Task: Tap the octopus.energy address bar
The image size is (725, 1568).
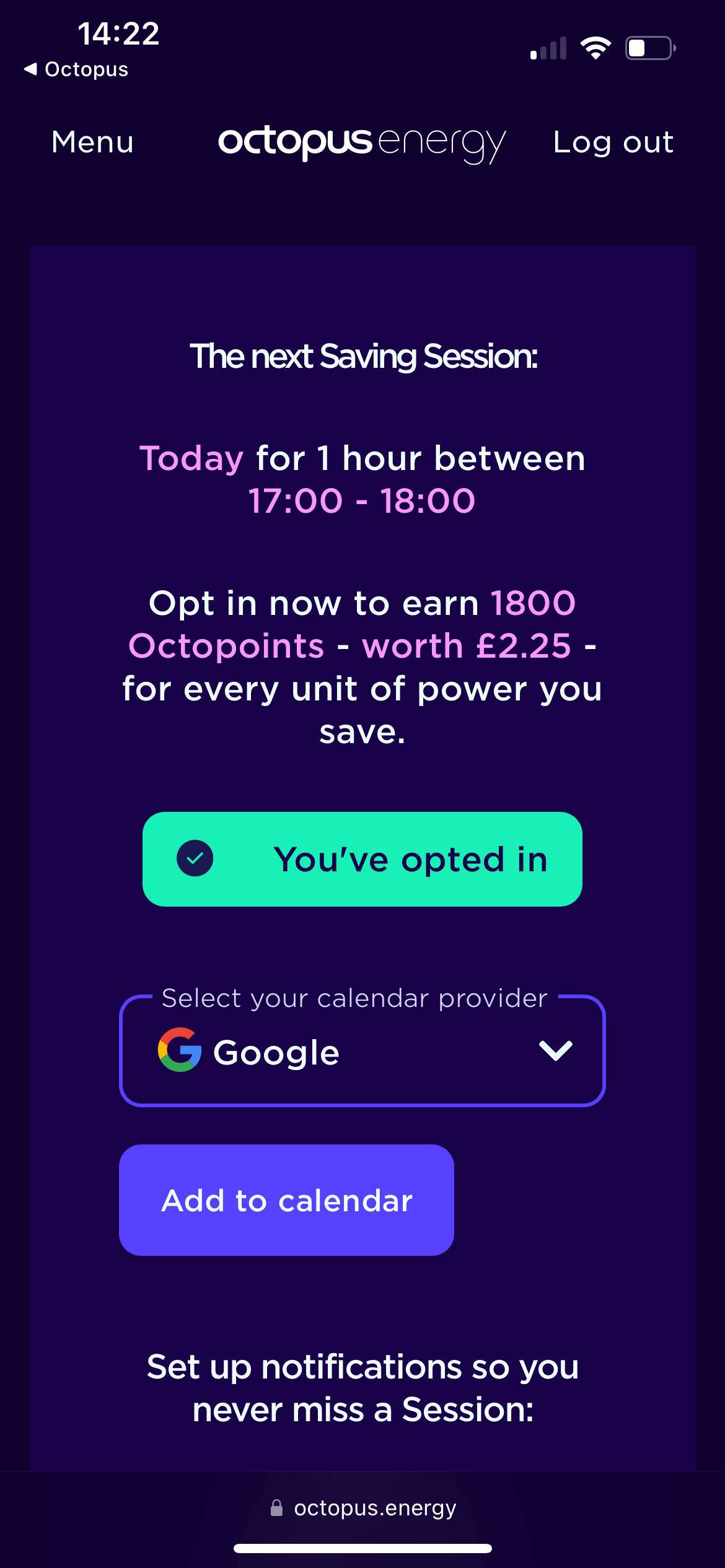Action: pos(363,1507)
